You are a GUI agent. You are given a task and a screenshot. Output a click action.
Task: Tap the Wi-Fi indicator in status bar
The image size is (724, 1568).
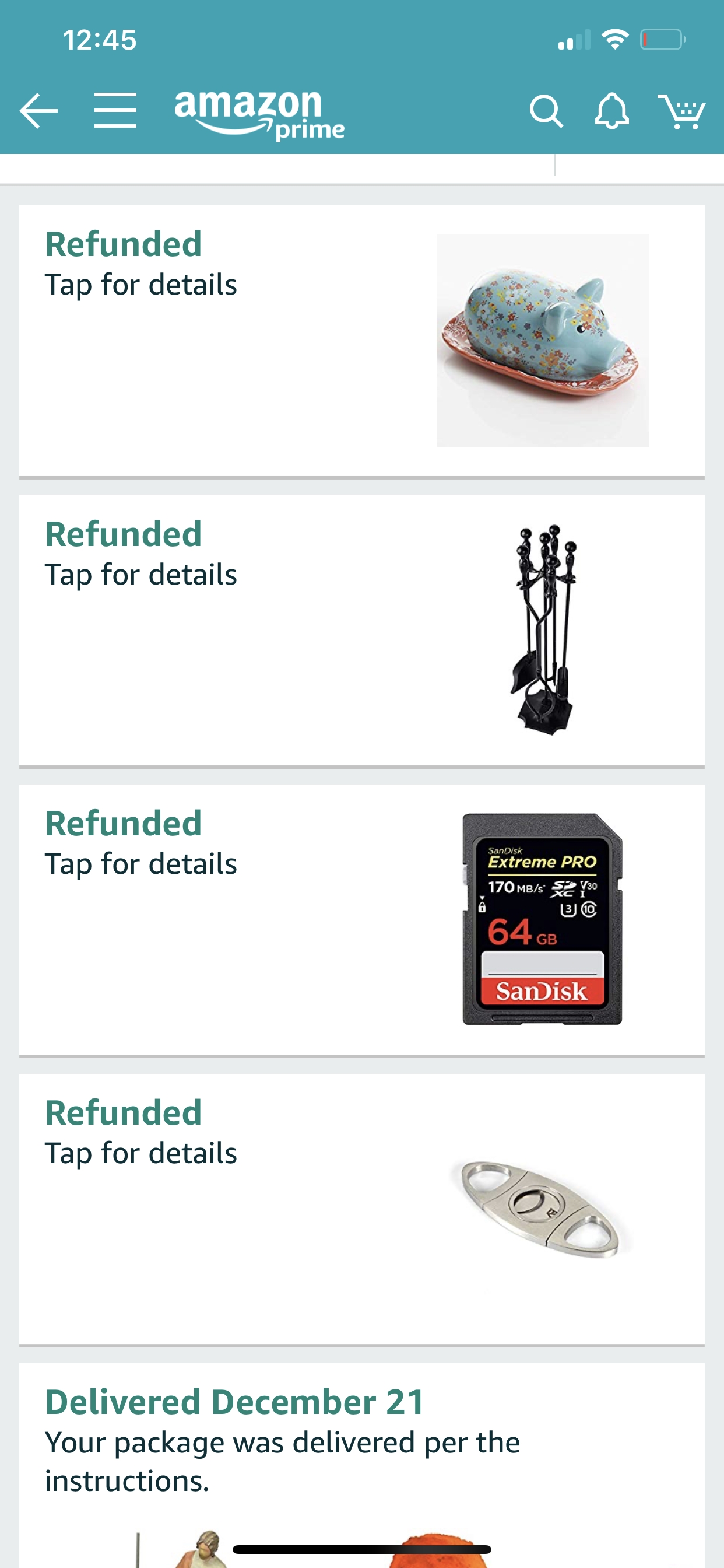pos(614,39)
